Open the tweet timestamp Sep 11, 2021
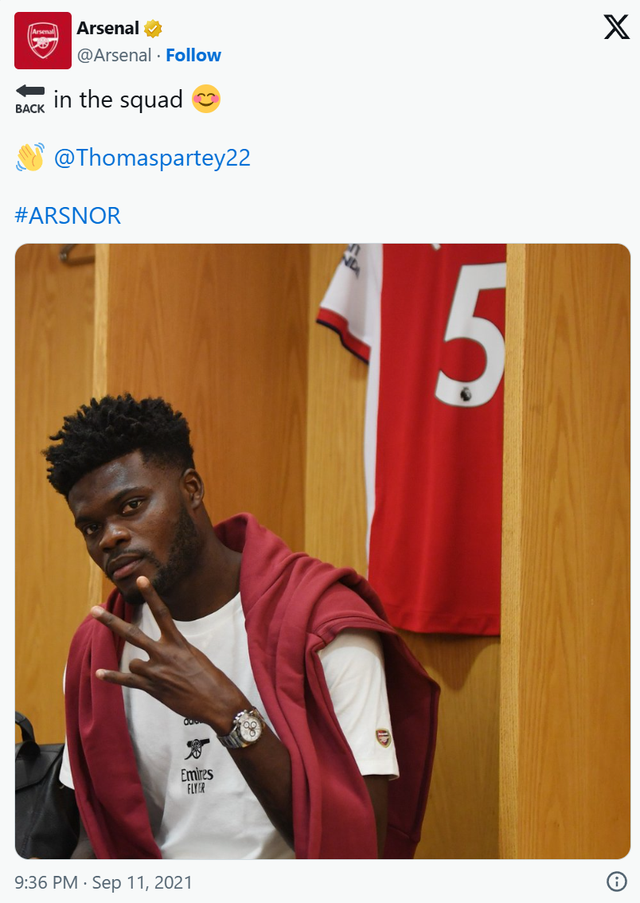Image resolution: width=640 pixels, height=903 pixels. tap(103, 882)
